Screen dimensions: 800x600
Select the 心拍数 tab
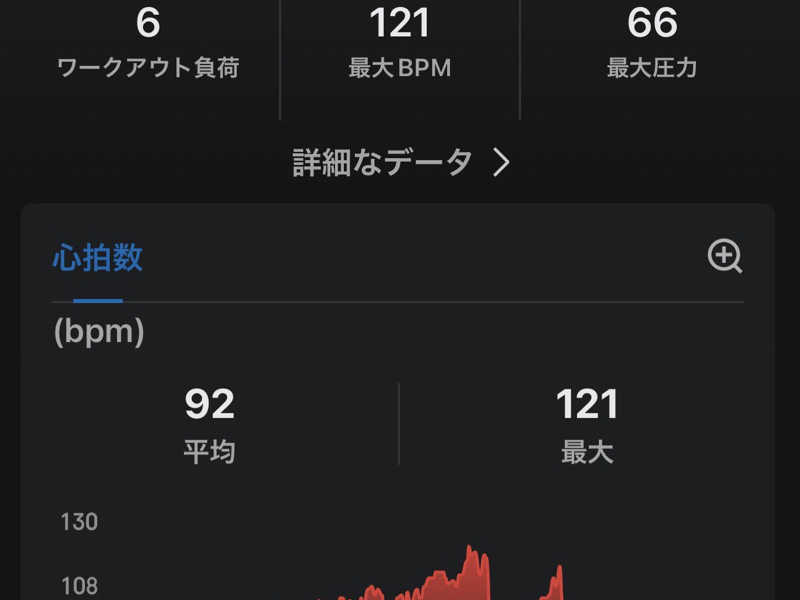[97, 258]
